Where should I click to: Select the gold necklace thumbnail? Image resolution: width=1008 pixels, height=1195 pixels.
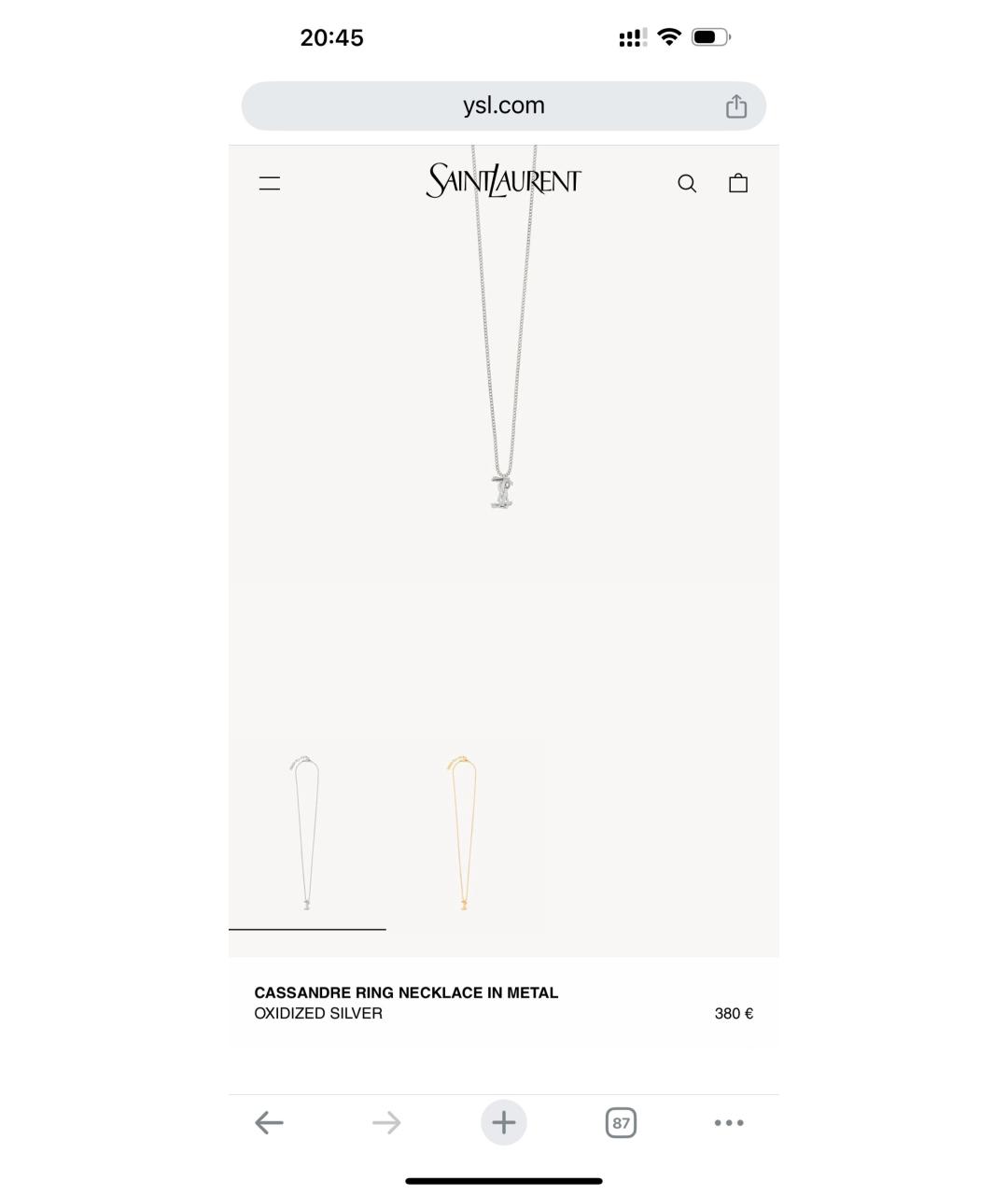tap(464, 835)
